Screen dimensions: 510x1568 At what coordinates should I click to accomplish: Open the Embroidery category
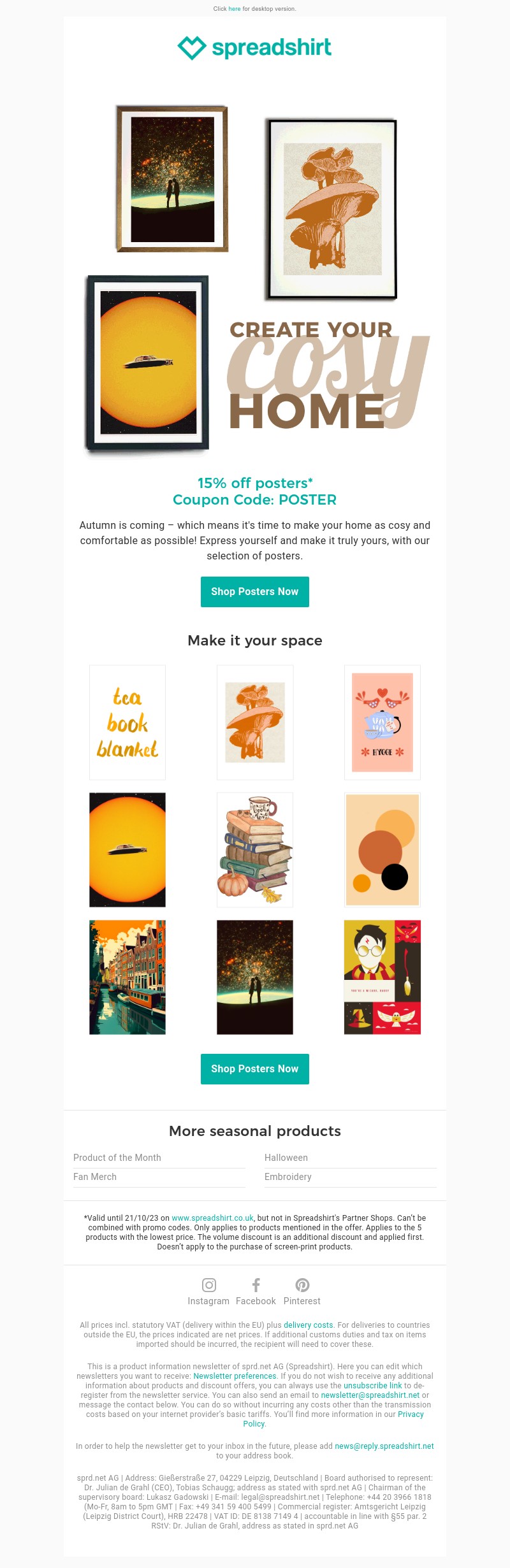click(288, 1177)
